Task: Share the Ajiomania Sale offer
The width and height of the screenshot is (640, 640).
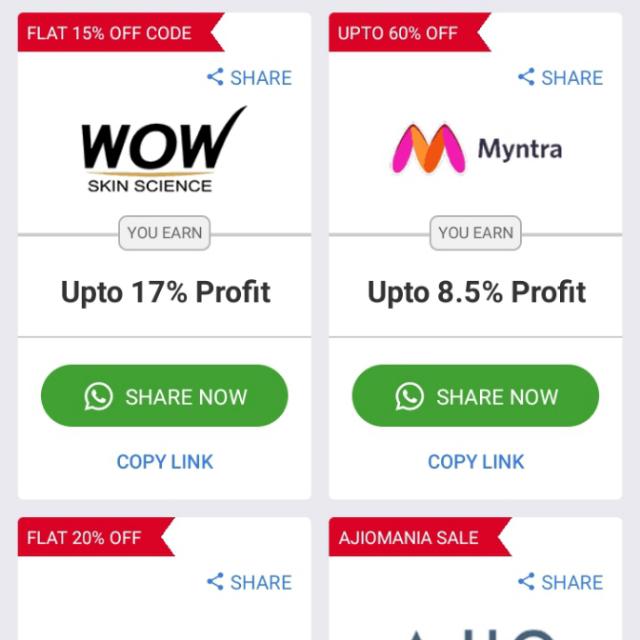Action: [561, 582]
